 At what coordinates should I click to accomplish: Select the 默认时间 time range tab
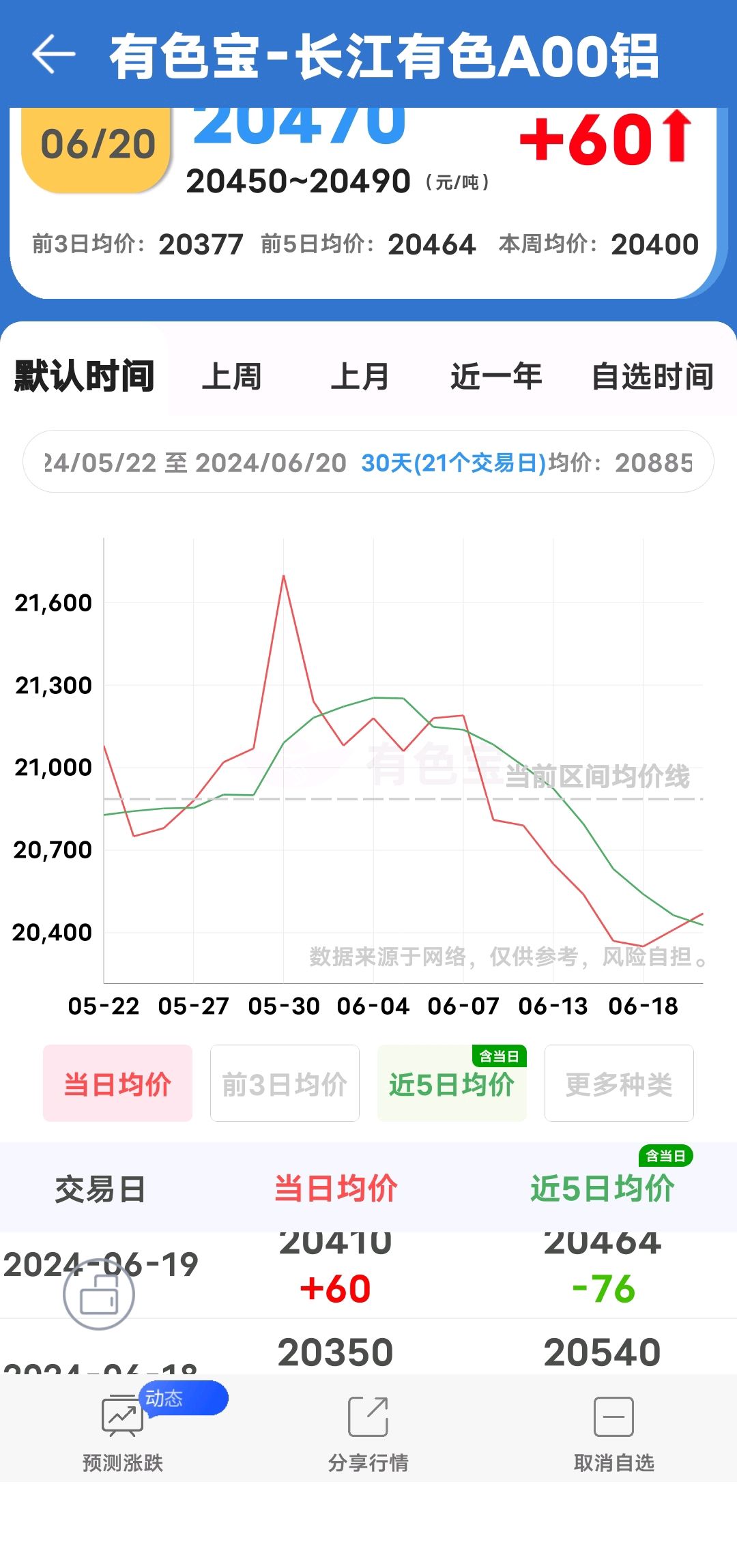85,376
